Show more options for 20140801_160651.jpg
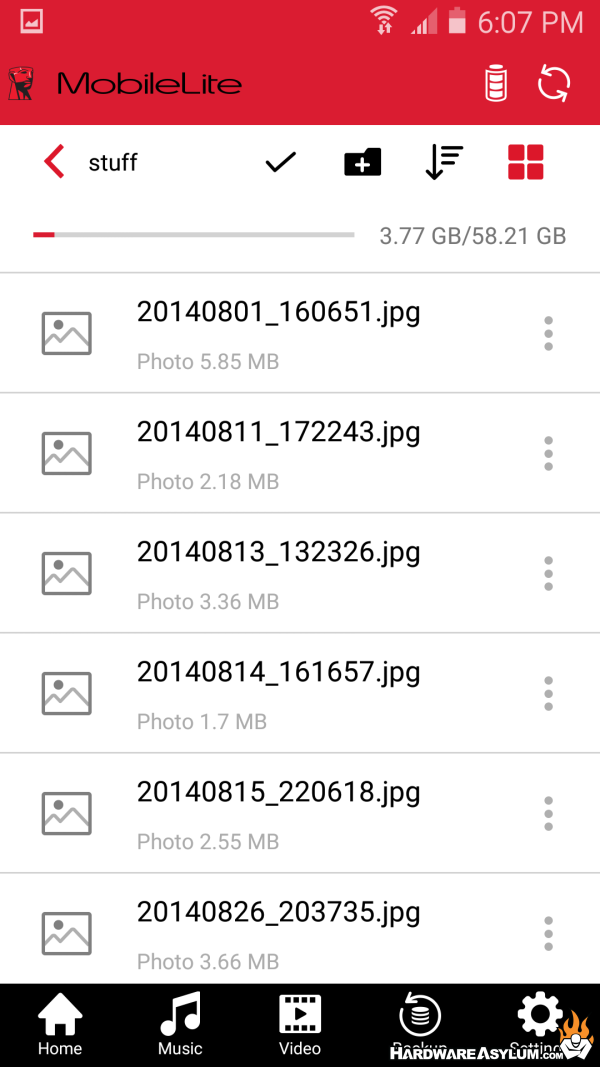Screen dimensions: 600x1067 (x=548, y=333)
